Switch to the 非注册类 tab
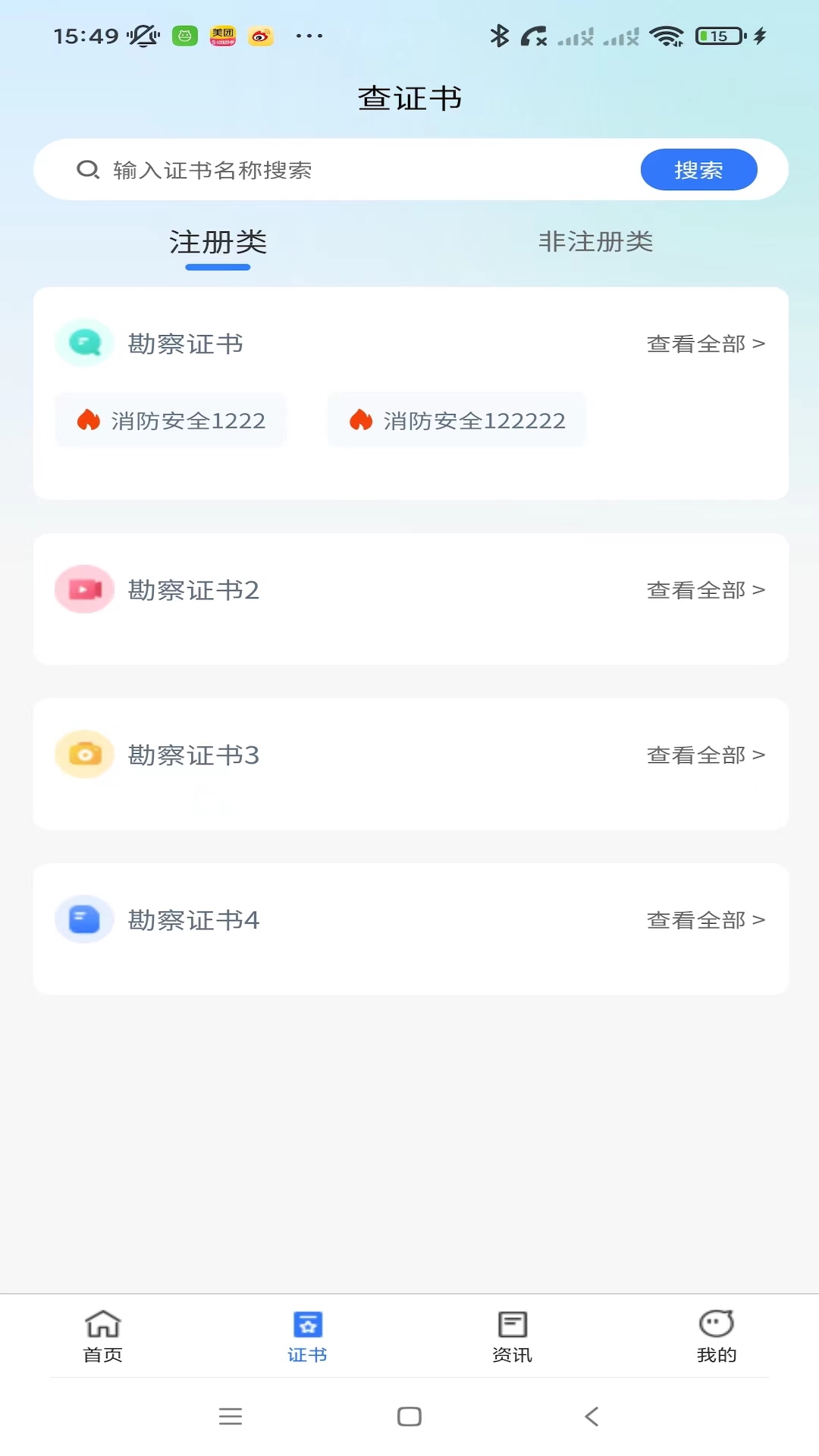Screen dimensions: 819x1456 click(x=596, y=242)
